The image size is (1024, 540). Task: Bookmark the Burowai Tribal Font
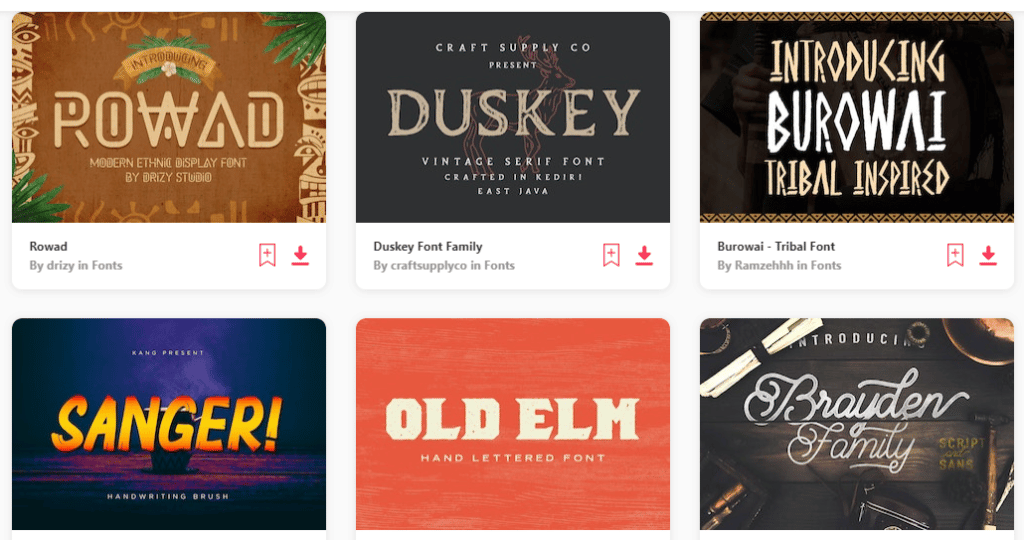[x=955, y=255]
